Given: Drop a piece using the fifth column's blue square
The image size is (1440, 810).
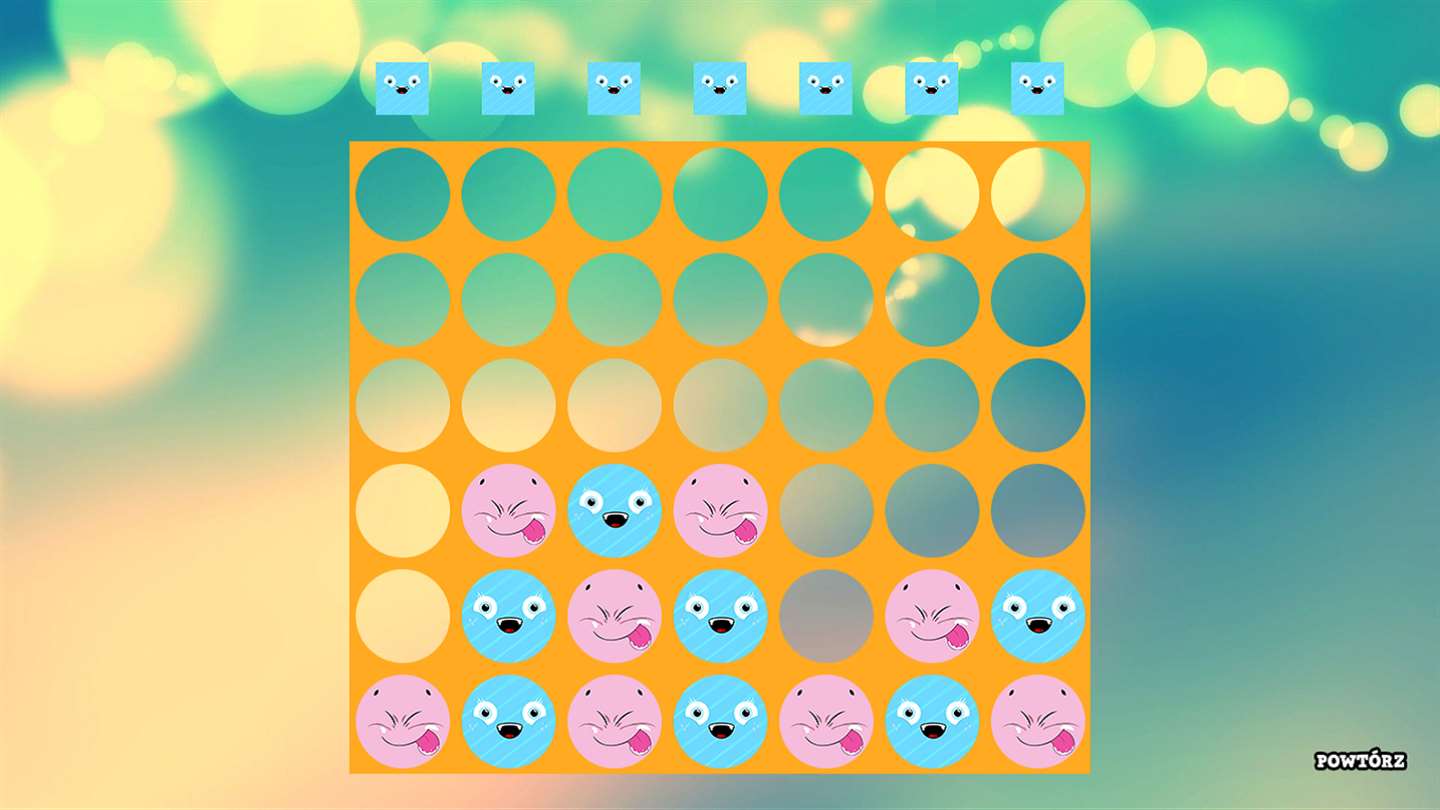Looking at the screenshot, I should (x=826, y=88).
